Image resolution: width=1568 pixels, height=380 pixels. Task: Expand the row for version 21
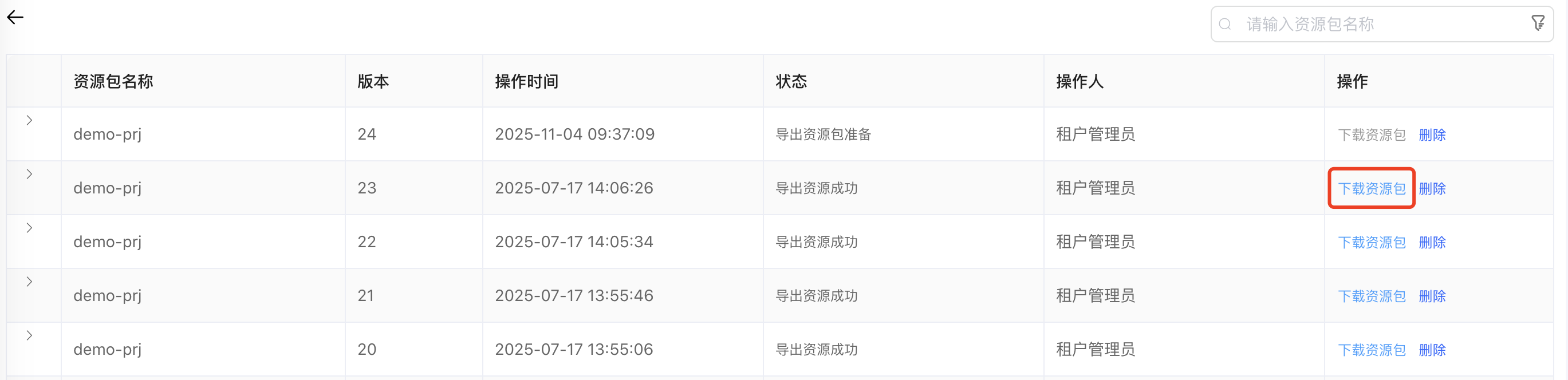coord(29,282)
